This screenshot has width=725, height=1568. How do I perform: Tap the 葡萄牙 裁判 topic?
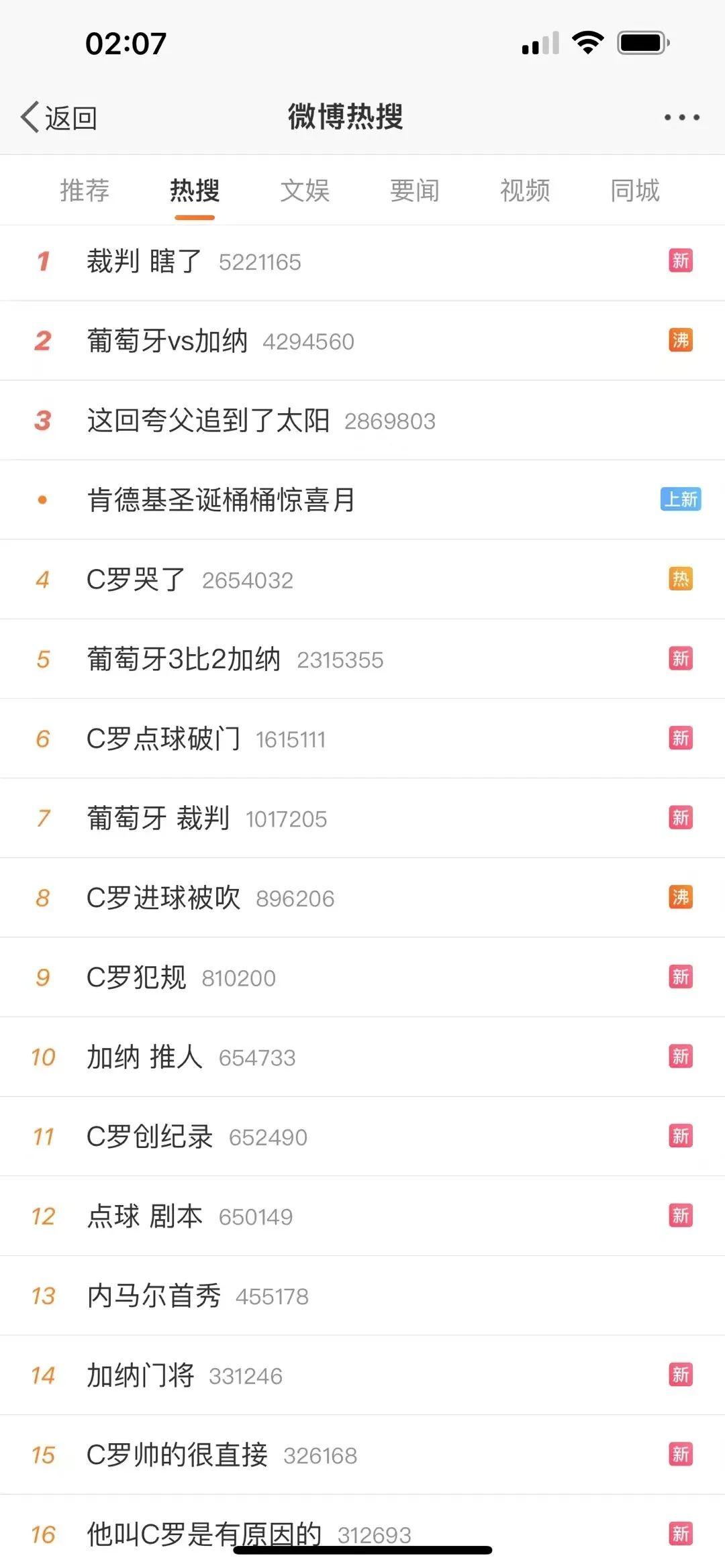tap(158, 818)
